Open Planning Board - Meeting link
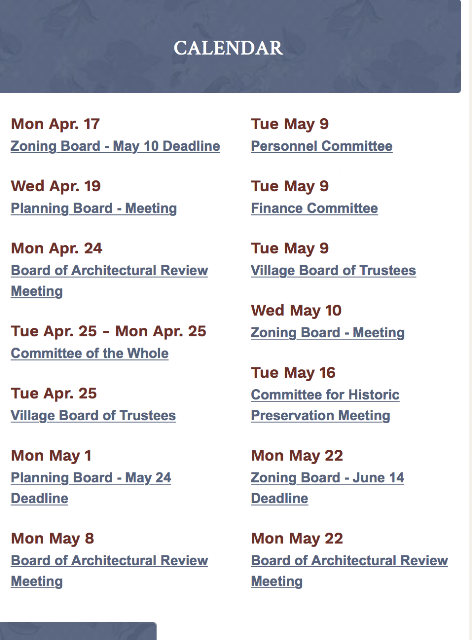The width and height of the screenshot is (472, 640). click(x=94, y=208)
